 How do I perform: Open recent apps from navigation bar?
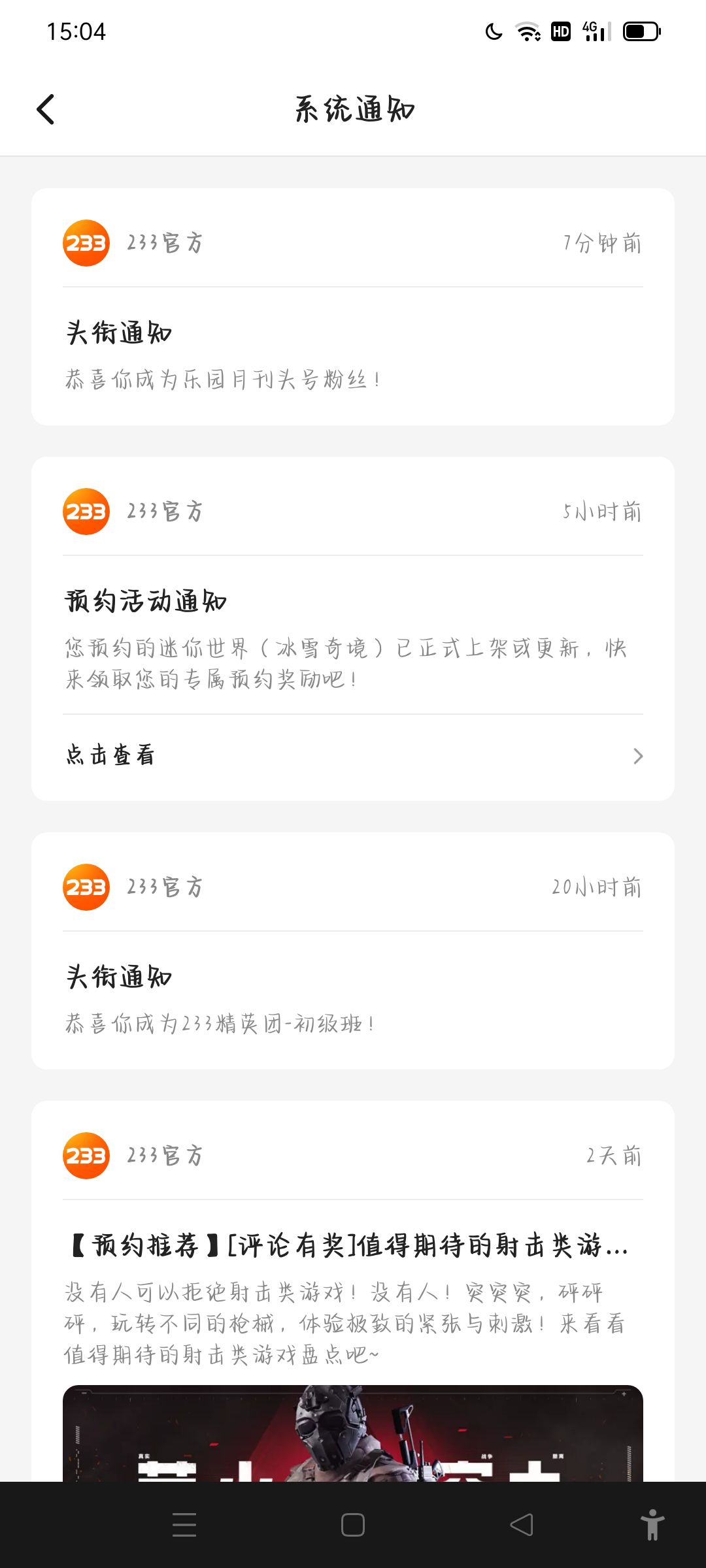[x=184, y=1525]
